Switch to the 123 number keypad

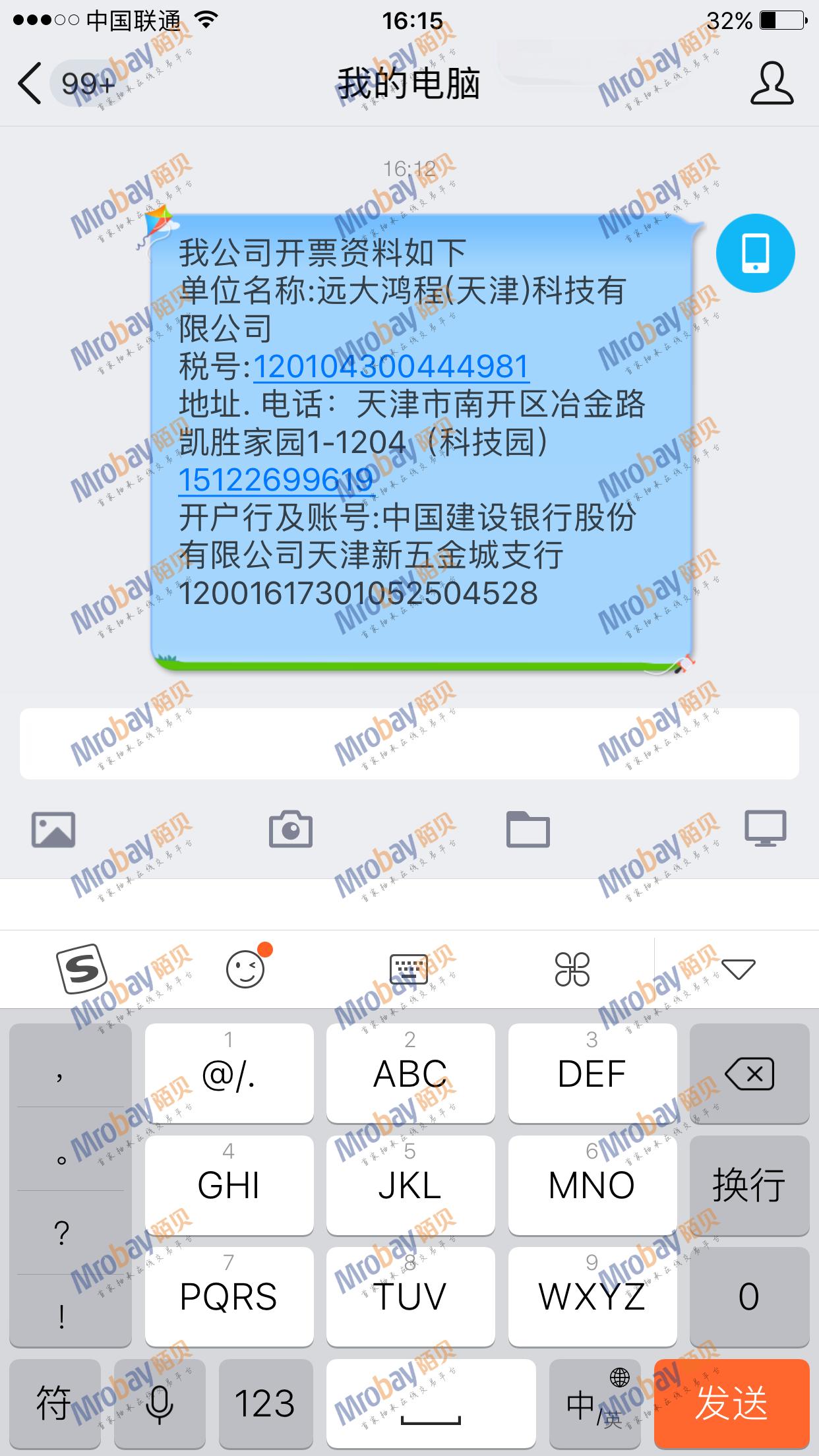point(264,1403)
